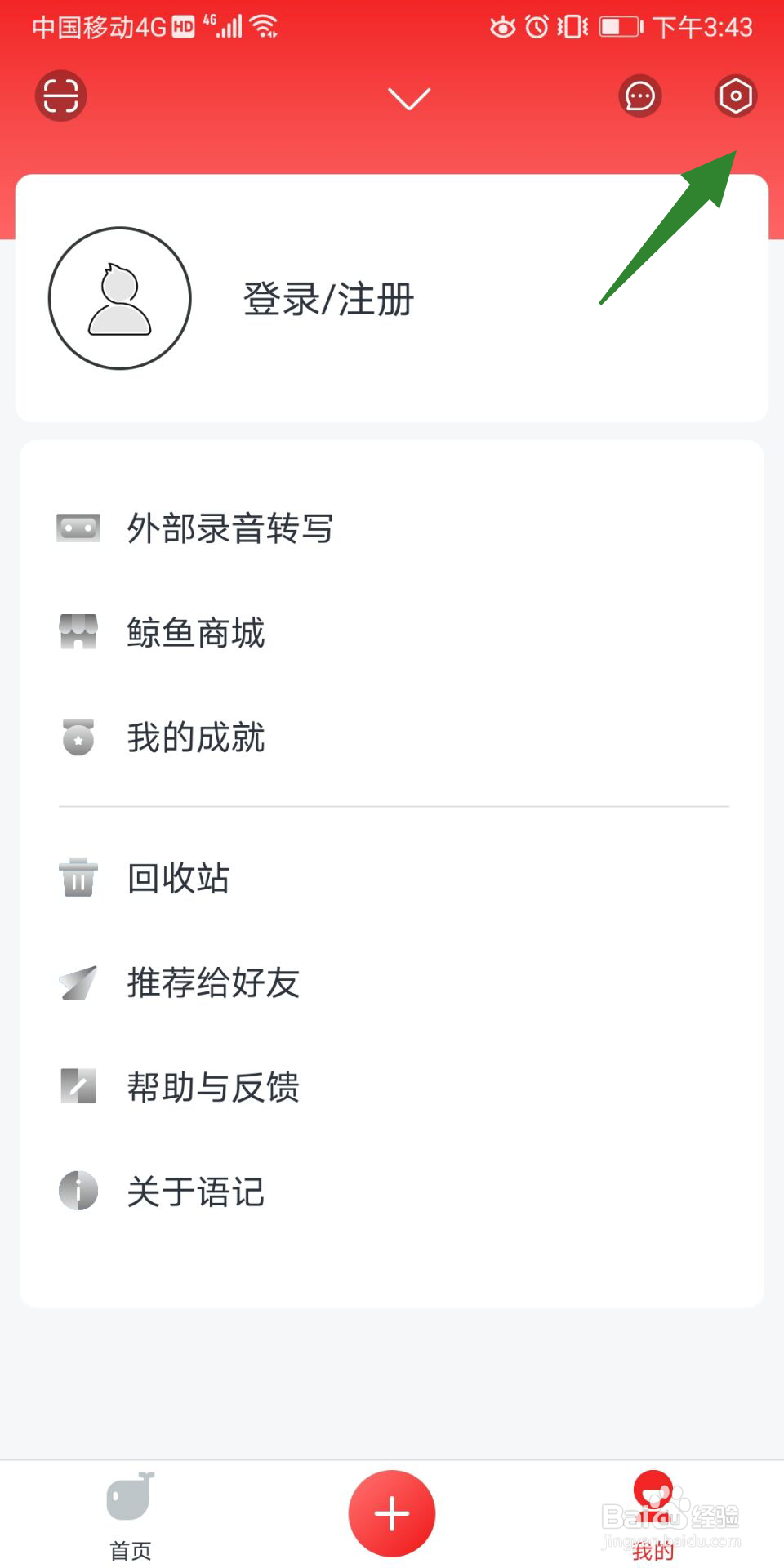Open 帮助与反馈
The width and height of the screenshot is (784, 1568).
[x=392, y=1087]
